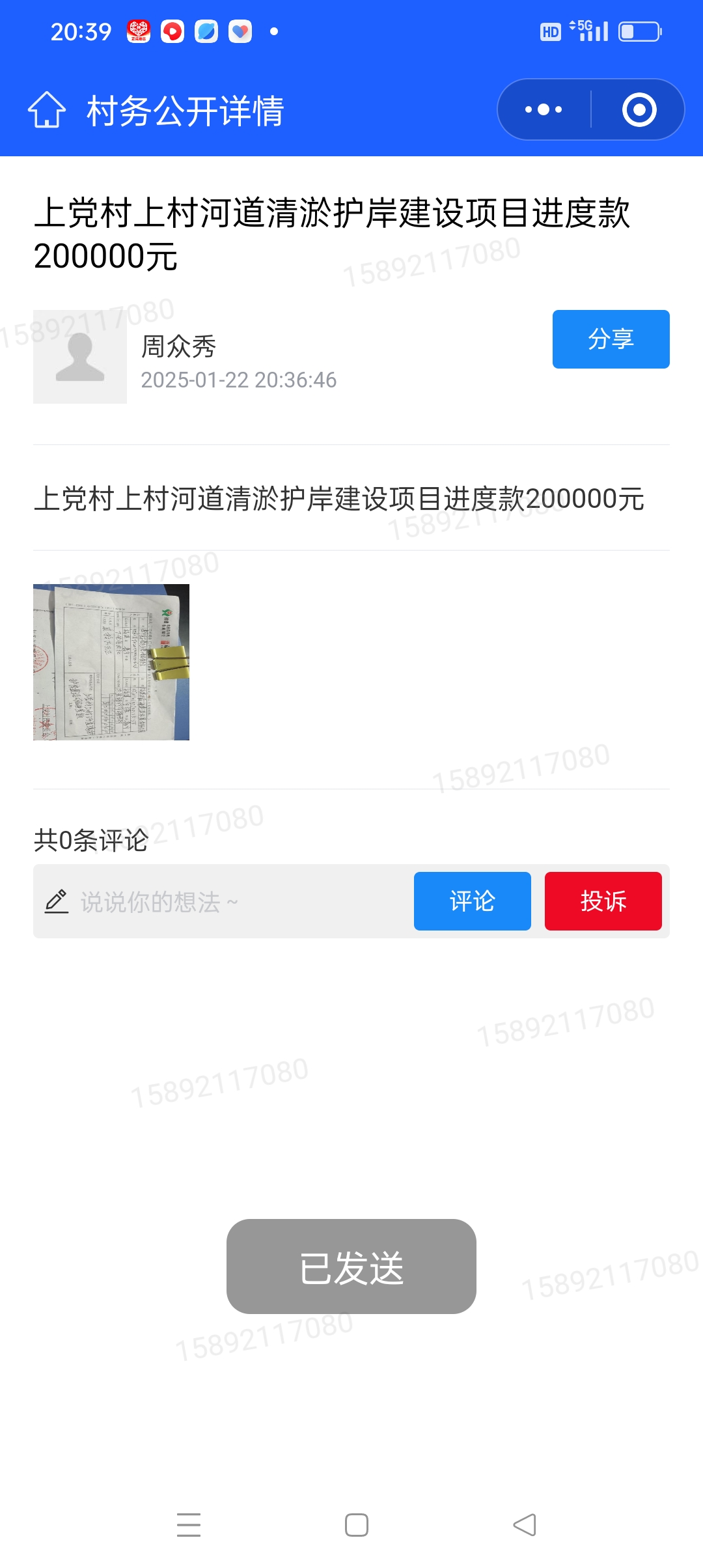Focus the comment input field

(221, 902)
